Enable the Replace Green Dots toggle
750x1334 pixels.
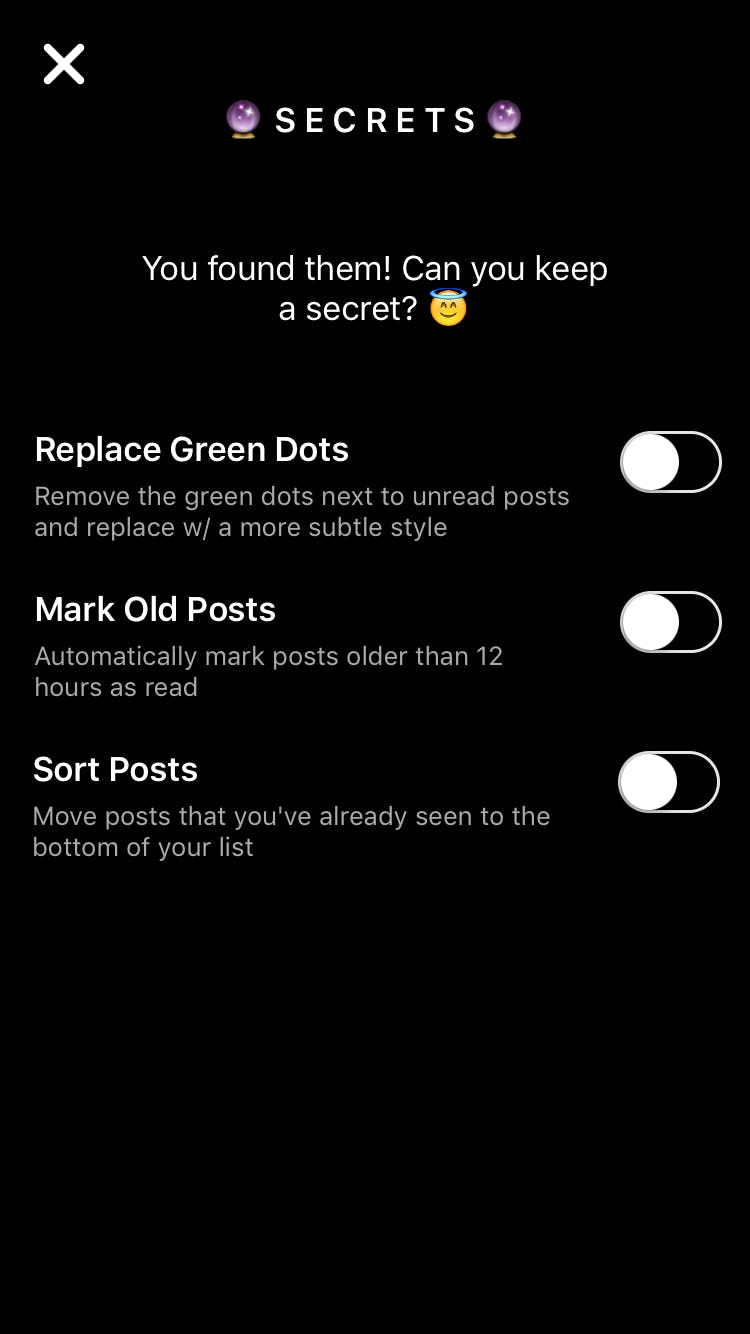click(x=670, y=462)
